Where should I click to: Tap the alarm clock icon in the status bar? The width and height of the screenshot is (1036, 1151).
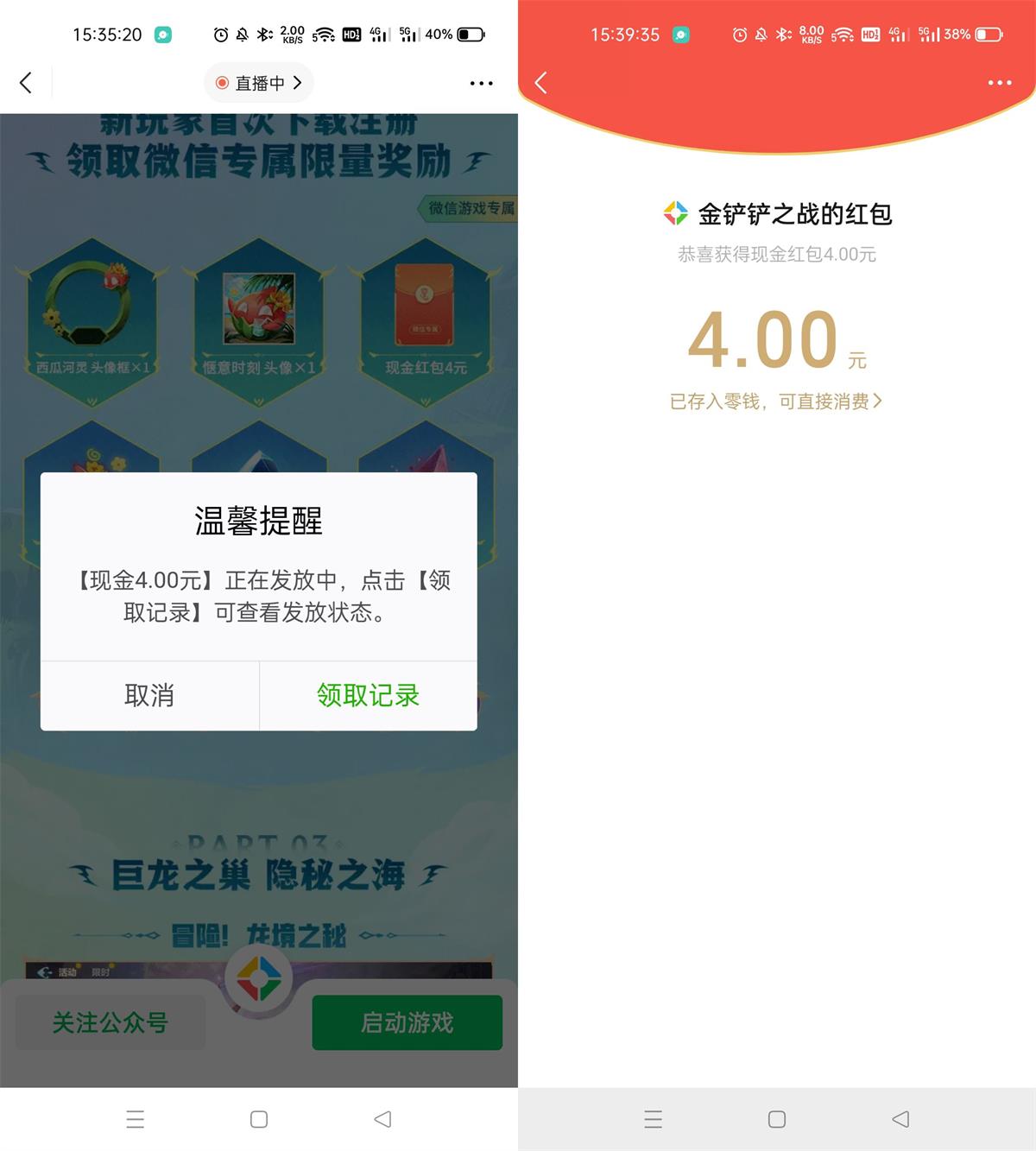point(219,34)
